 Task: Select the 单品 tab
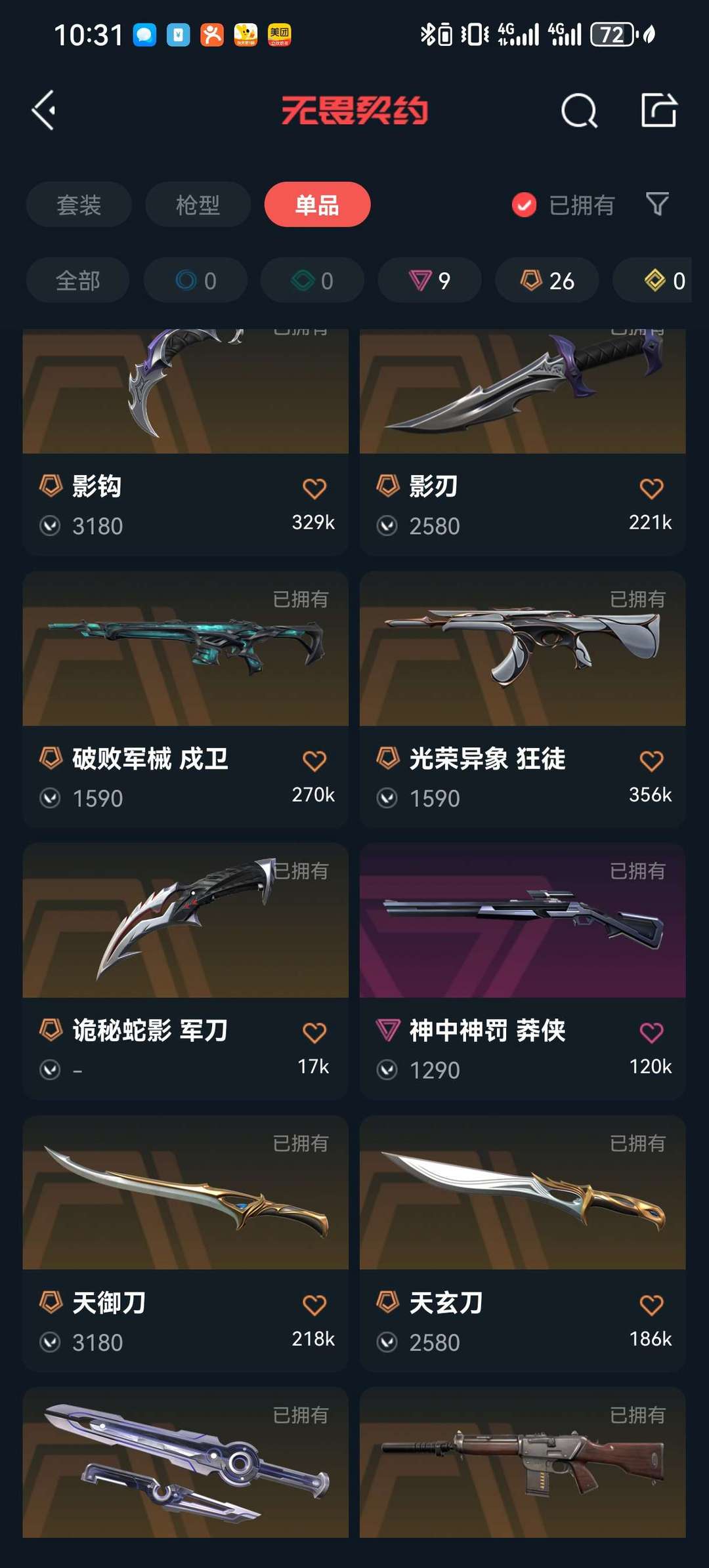317,205
